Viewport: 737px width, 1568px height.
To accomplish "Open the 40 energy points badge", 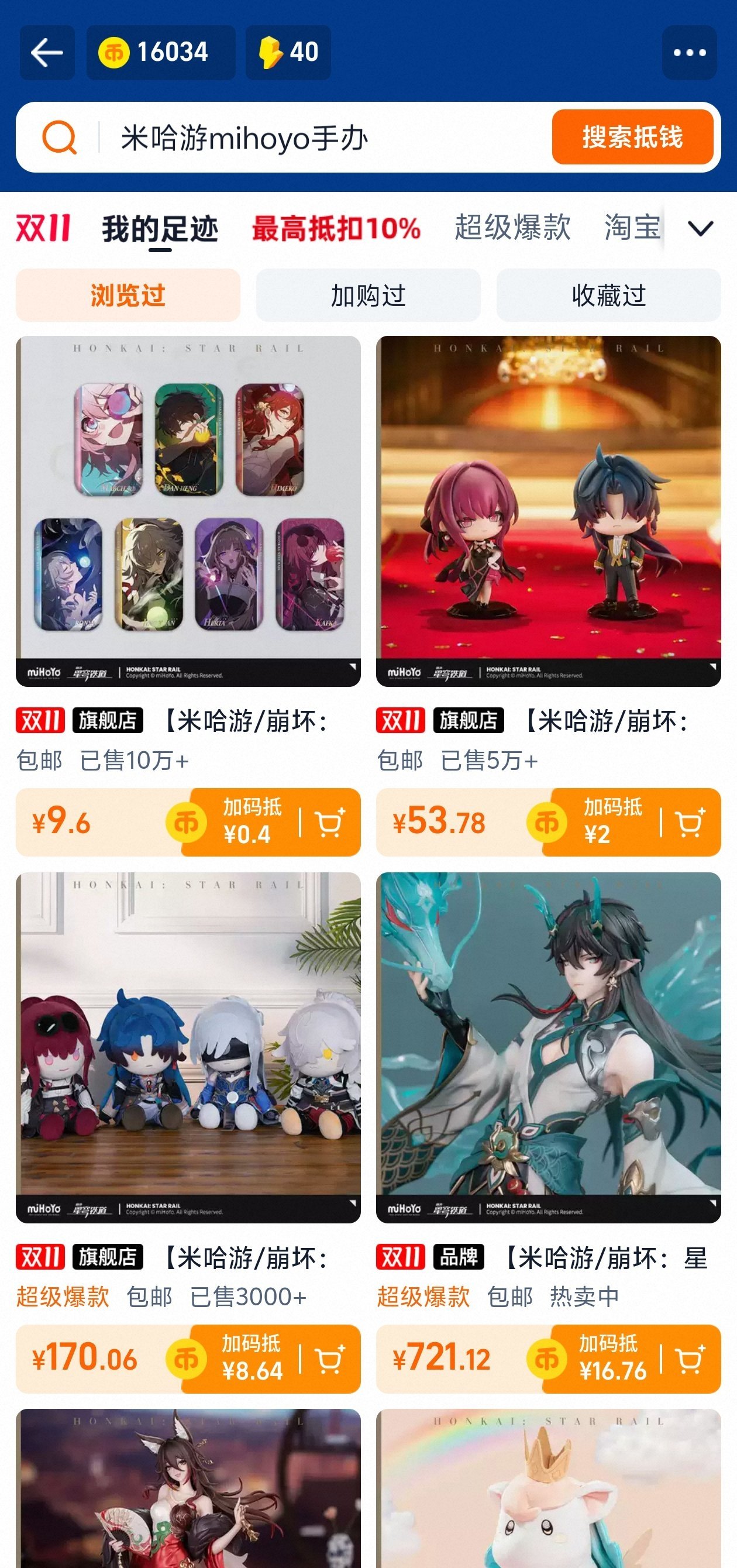I will pos(288,53).
